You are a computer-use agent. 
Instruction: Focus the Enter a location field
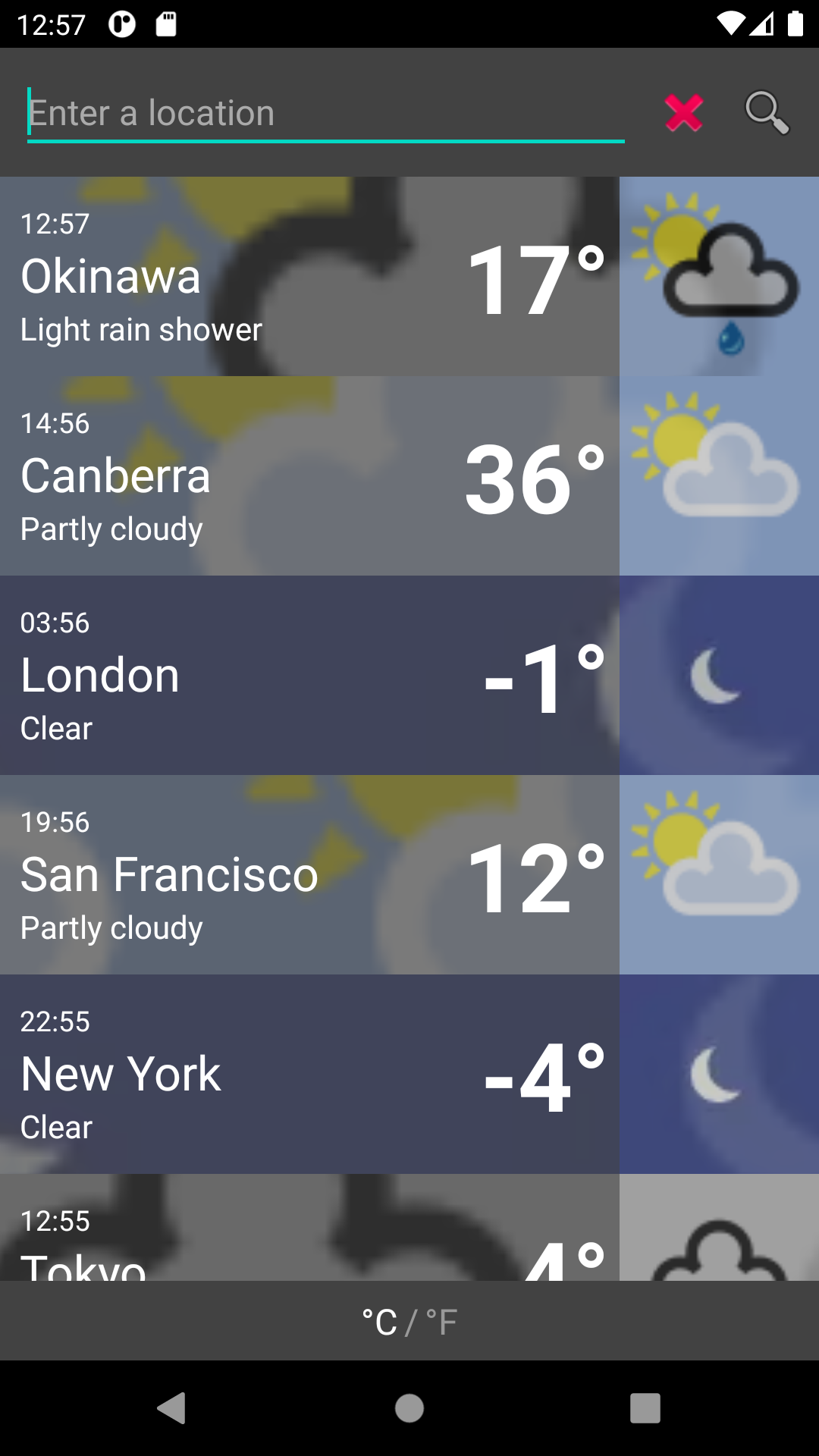326,114
